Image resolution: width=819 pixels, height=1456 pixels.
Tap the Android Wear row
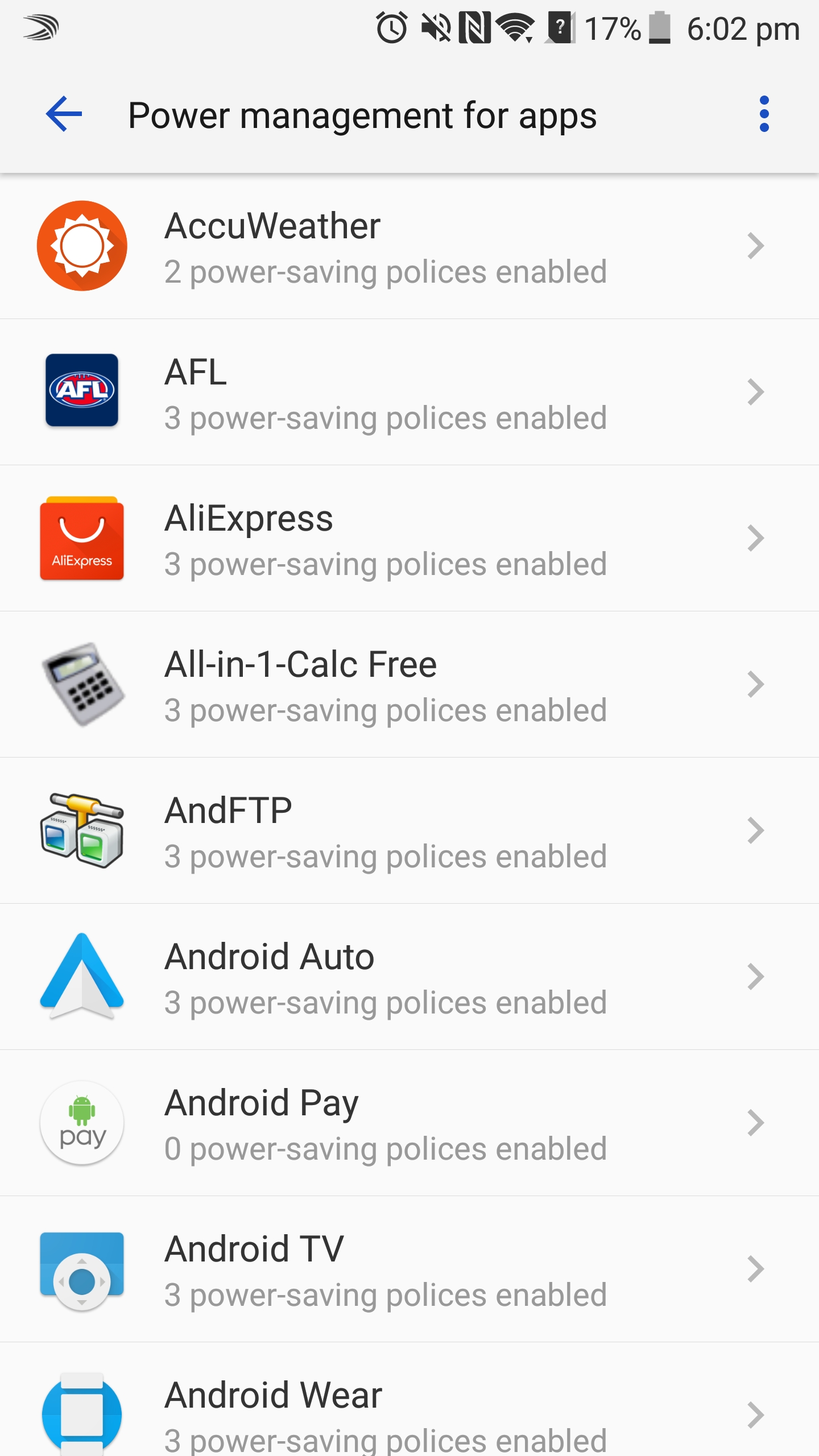pyautogui.click(x=409, y=1400)
